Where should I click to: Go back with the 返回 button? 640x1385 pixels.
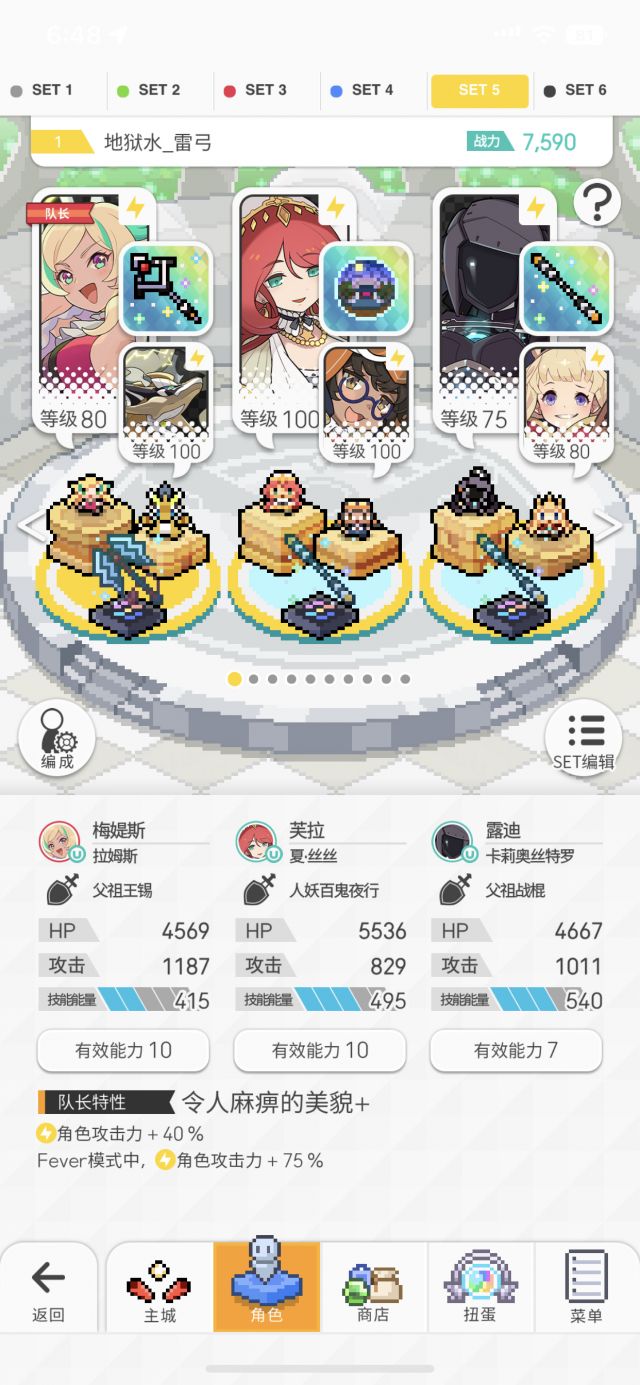click(x=48, y=1289)
